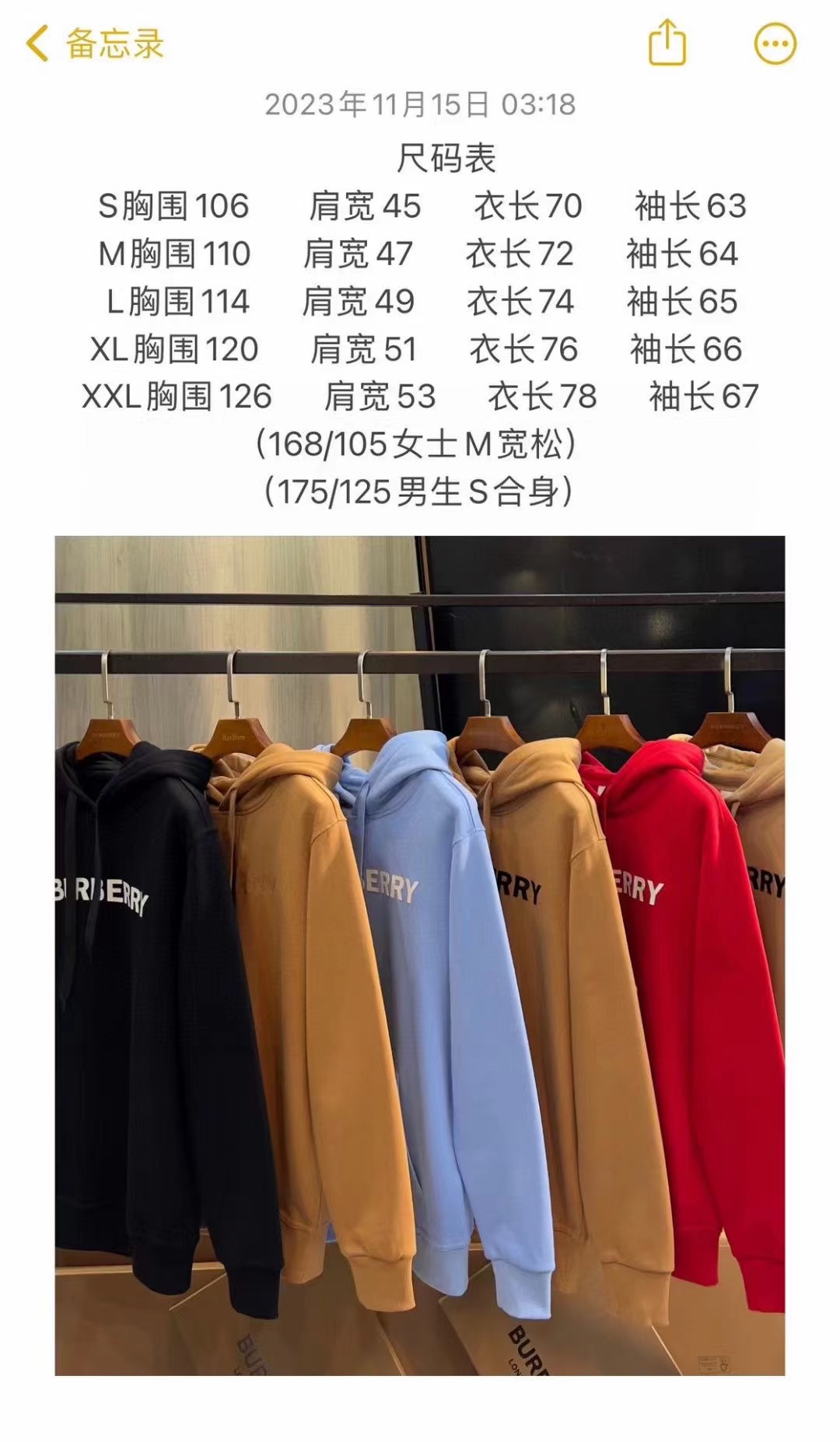Viewport: 840px width, 1442px height.
Task: Share this note
Action: [667, 43]
